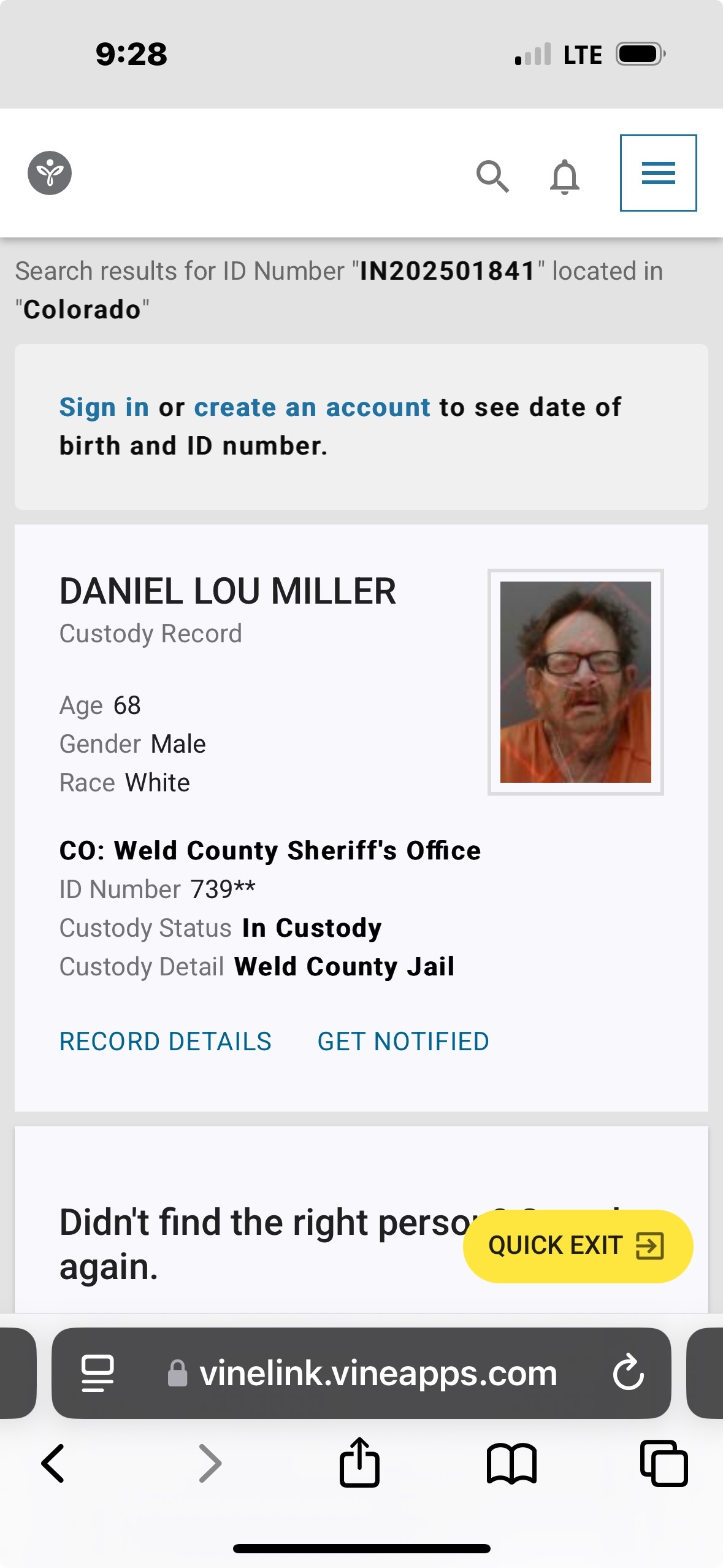Go back to the previous page
The height and width of the screenshot is (1568, 723).
pyautogui.click(x=53, y=1463)
